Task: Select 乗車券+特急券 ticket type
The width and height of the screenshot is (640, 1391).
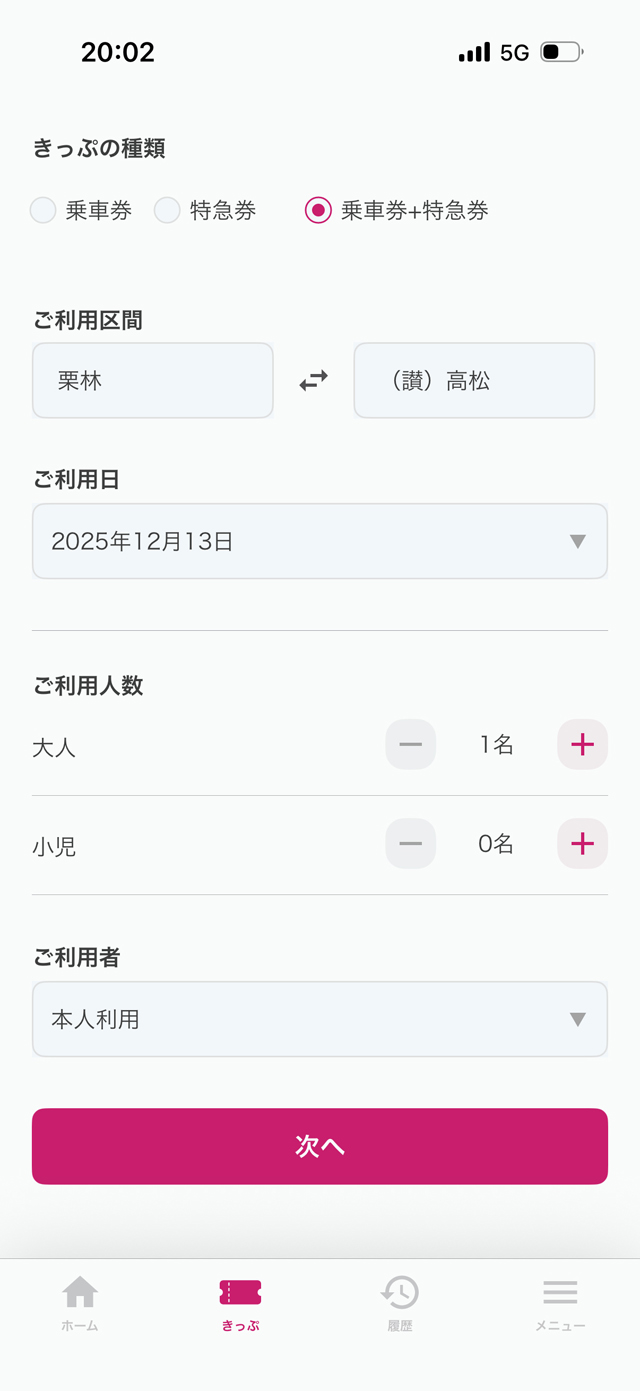Action: 318,210
